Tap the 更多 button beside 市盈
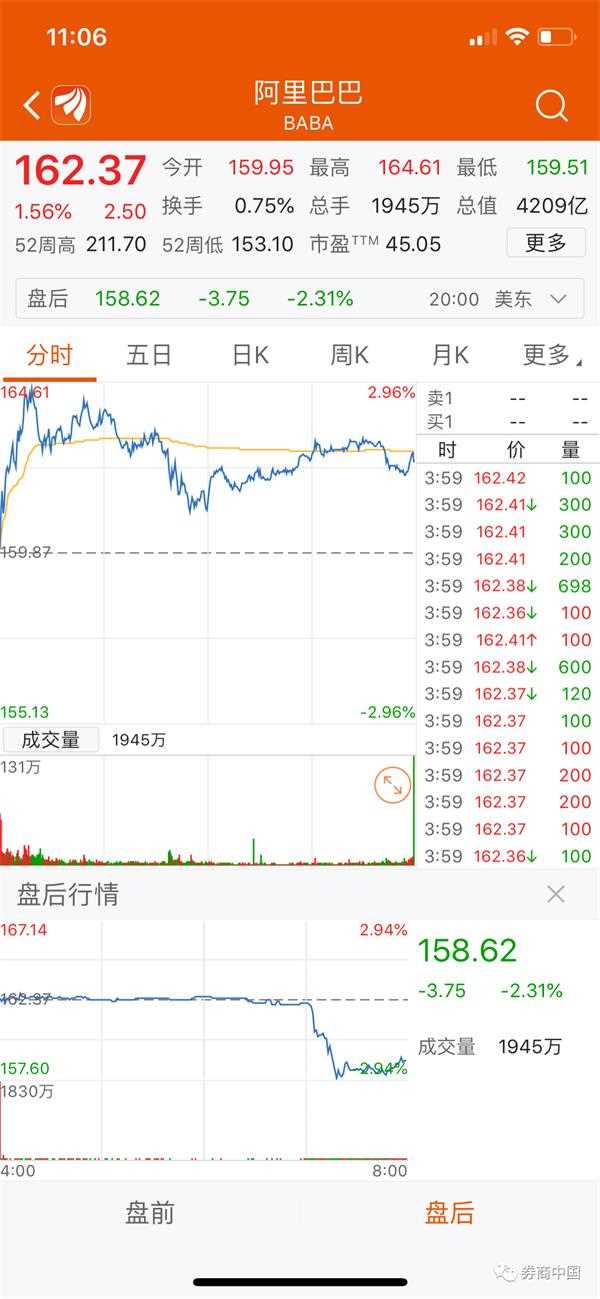 point(545,242)
